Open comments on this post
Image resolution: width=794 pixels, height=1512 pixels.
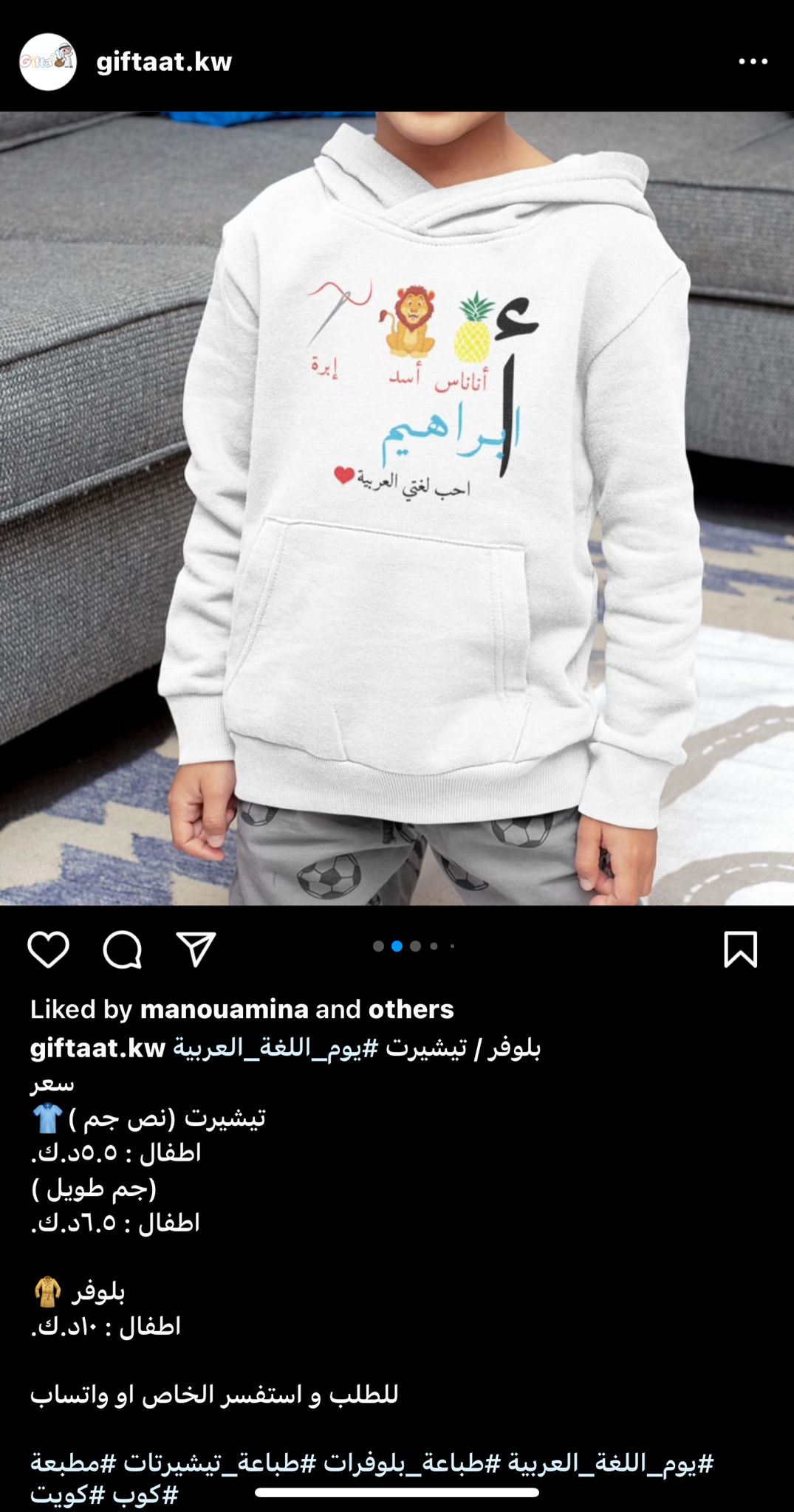(x=123, y=949)
